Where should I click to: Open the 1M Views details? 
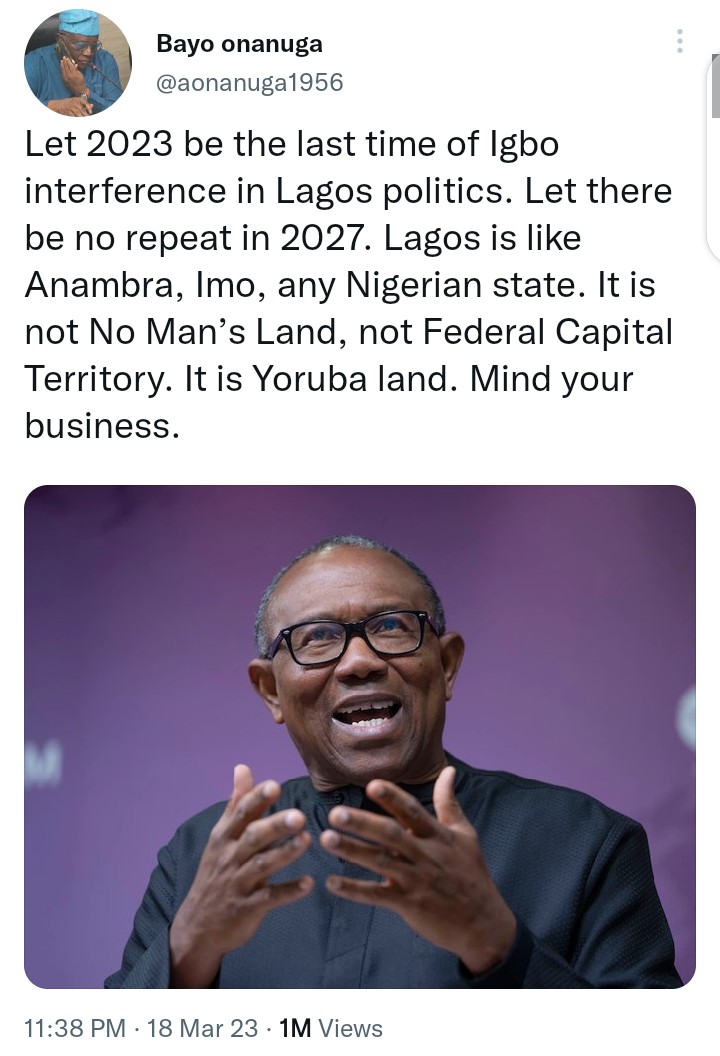tap(331, 1027)
